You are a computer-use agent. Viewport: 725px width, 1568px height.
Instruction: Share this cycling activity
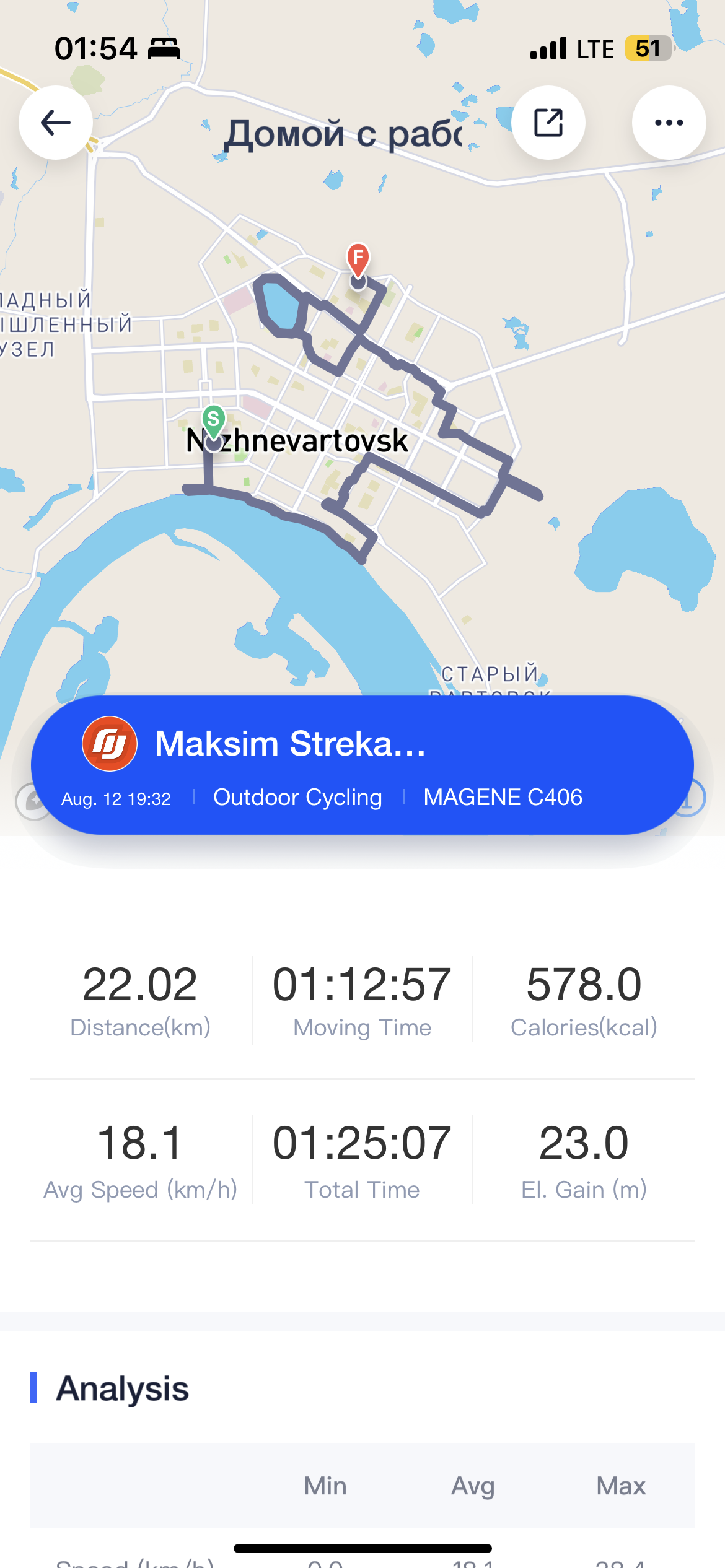(548, 123)
